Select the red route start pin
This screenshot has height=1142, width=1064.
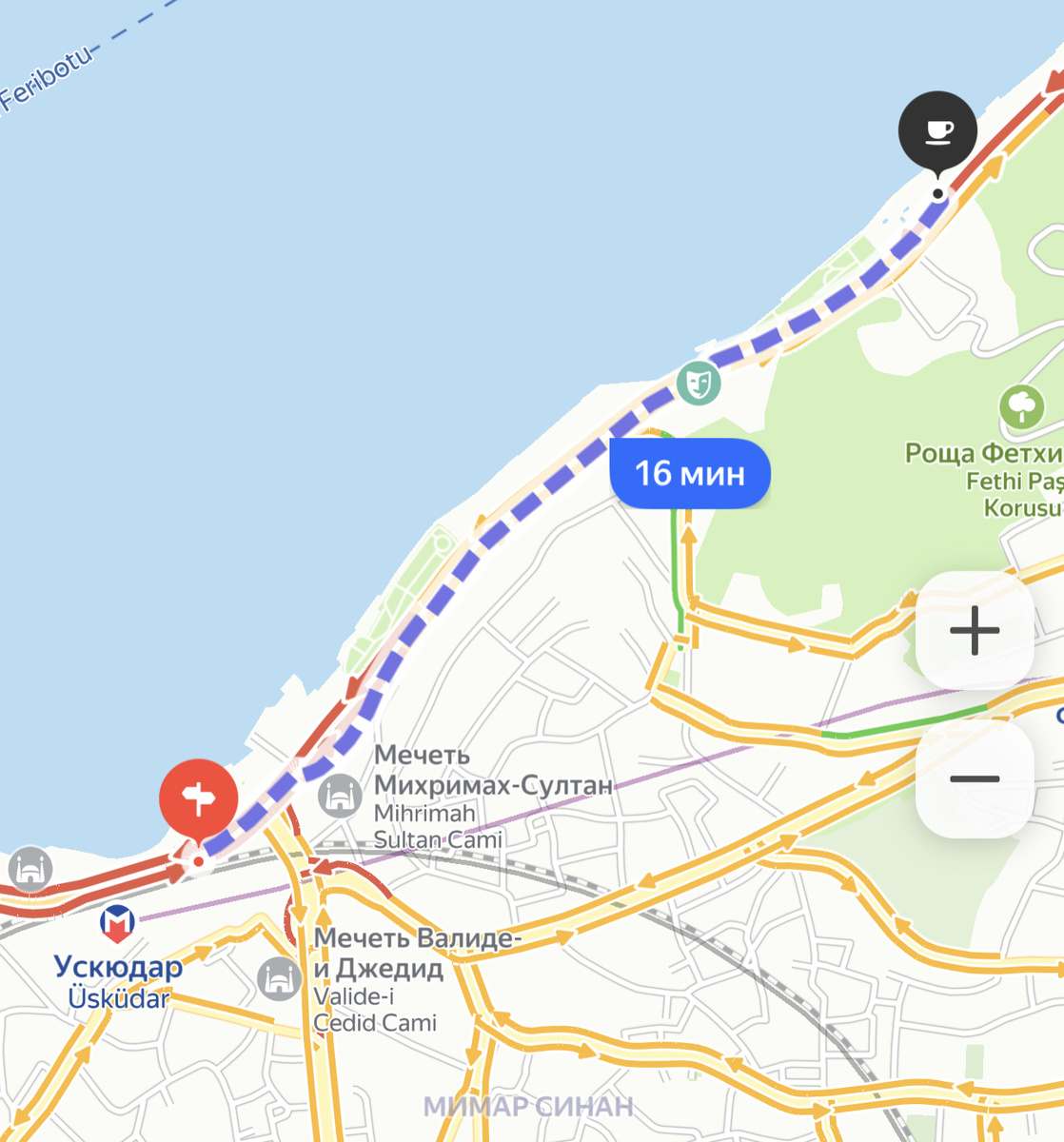[198, 797]
